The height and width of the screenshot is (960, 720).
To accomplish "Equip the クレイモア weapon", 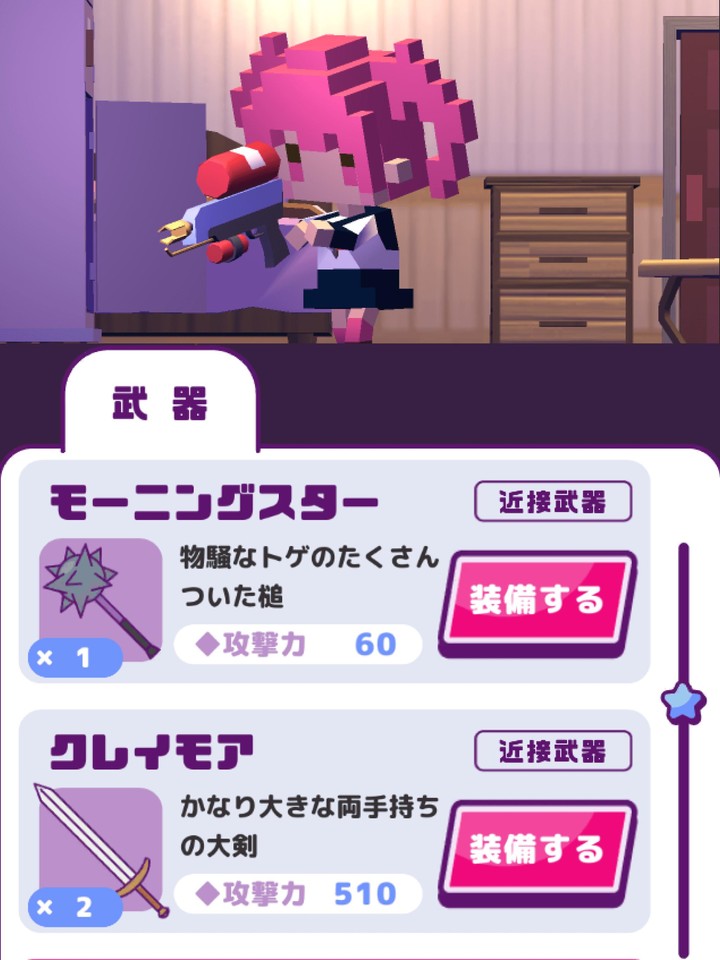I will (537, 849).
